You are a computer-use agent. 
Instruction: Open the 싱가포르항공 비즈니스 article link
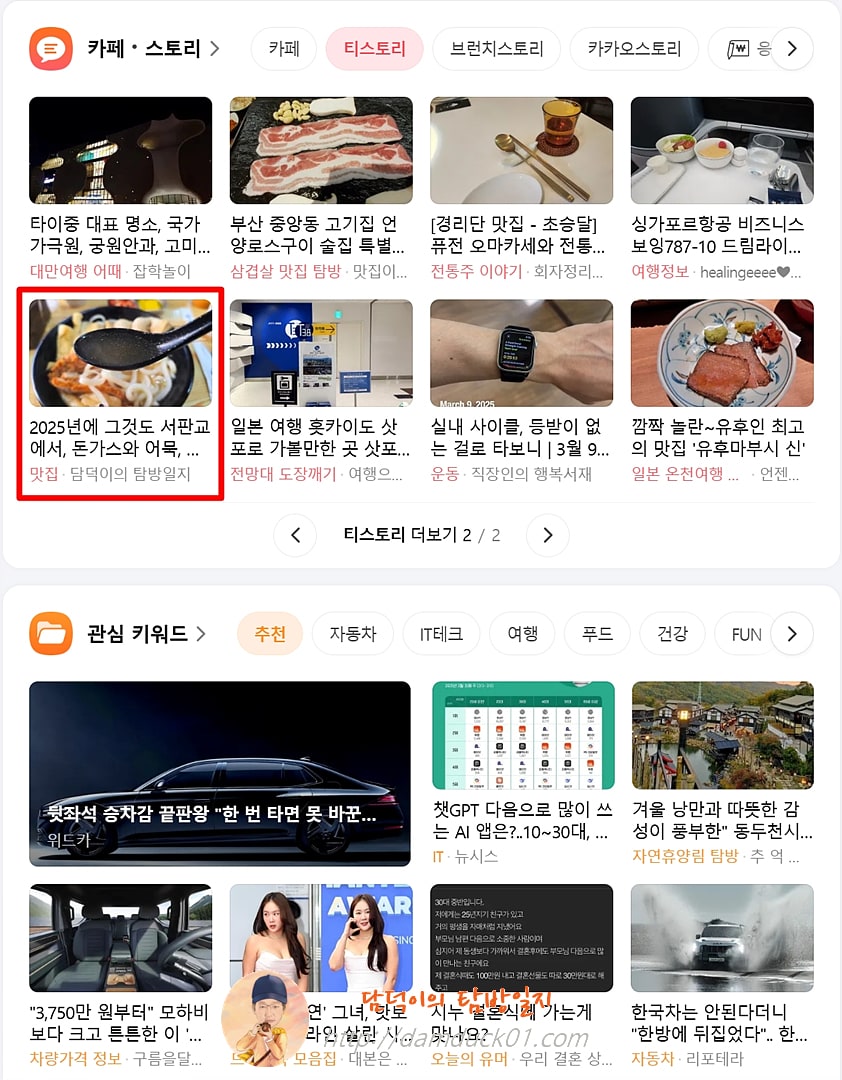(722, 233)
